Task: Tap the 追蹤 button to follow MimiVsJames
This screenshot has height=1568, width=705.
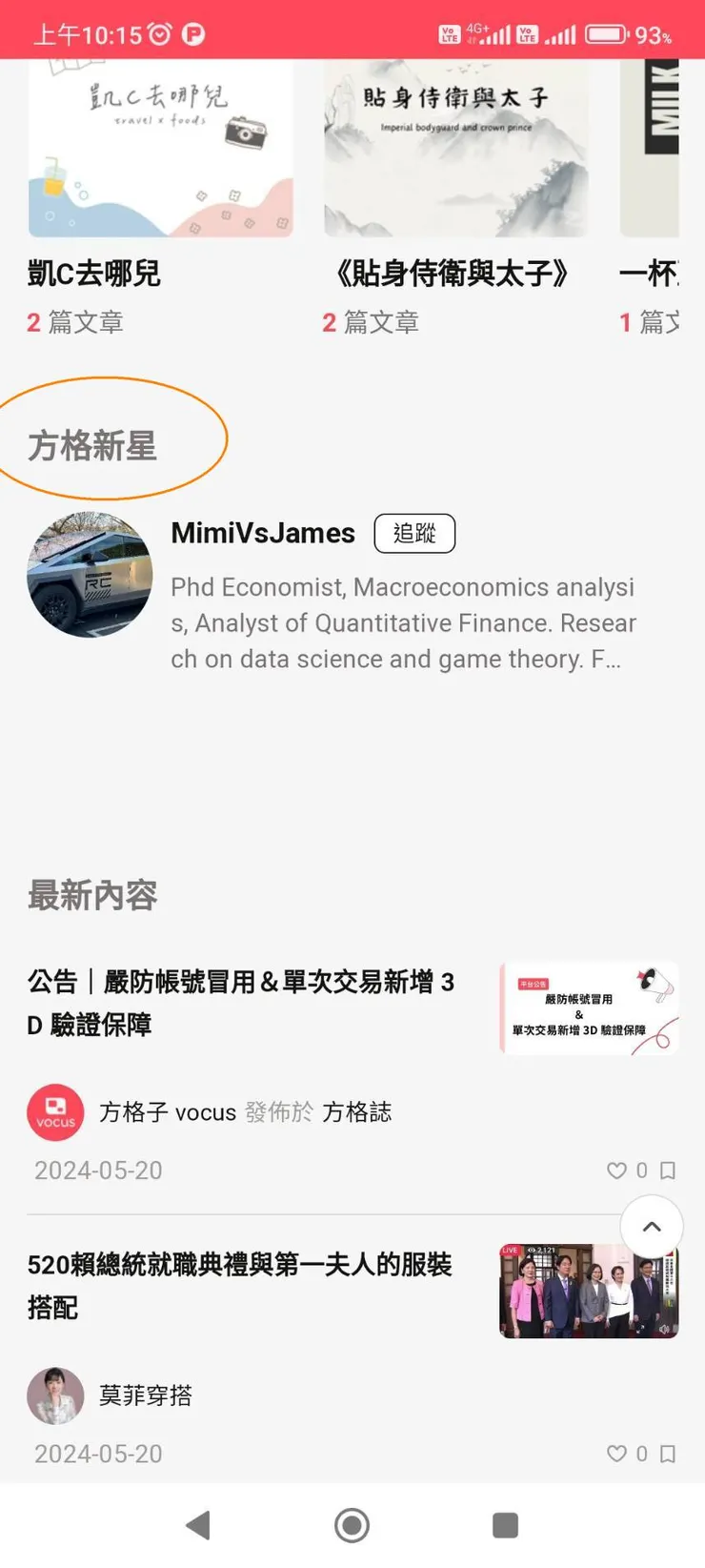Action: tap(414, 533)
